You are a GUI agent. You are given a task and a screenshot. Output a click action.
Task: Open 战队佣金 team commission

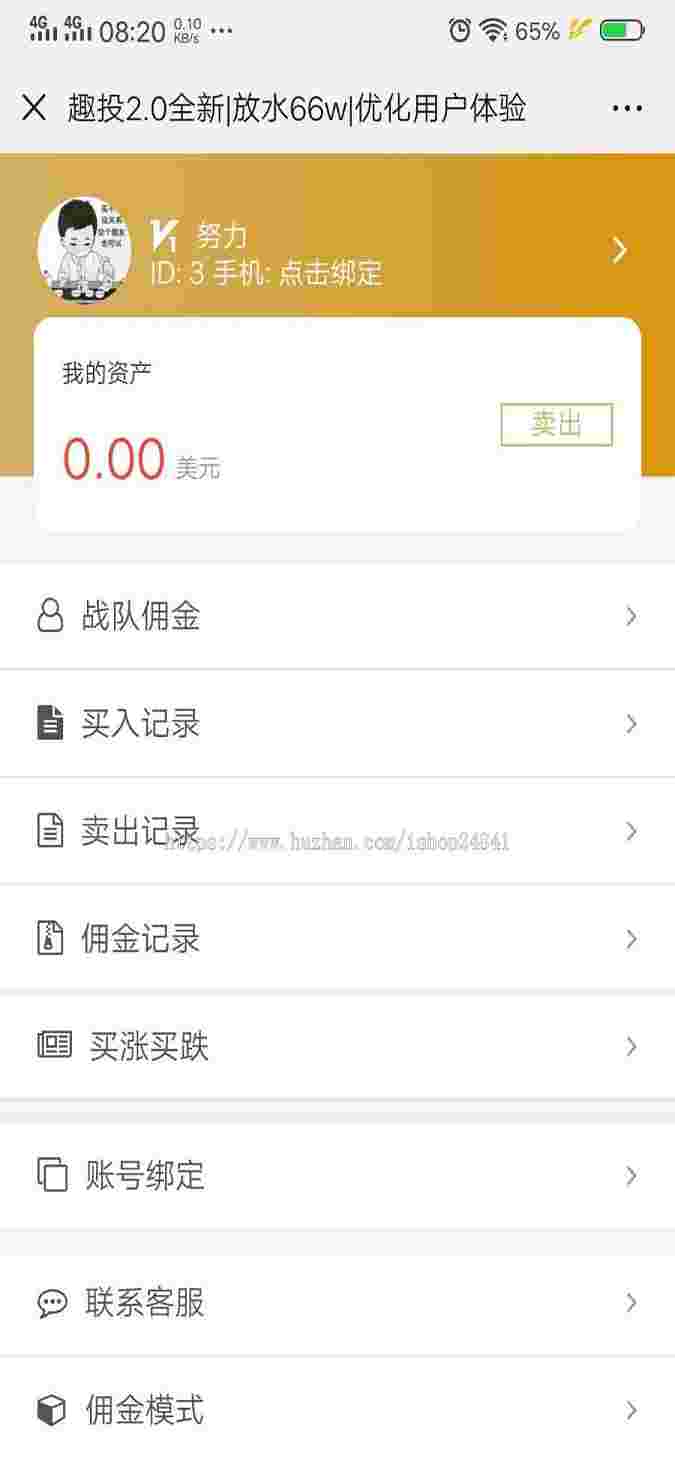pos(337,616)
